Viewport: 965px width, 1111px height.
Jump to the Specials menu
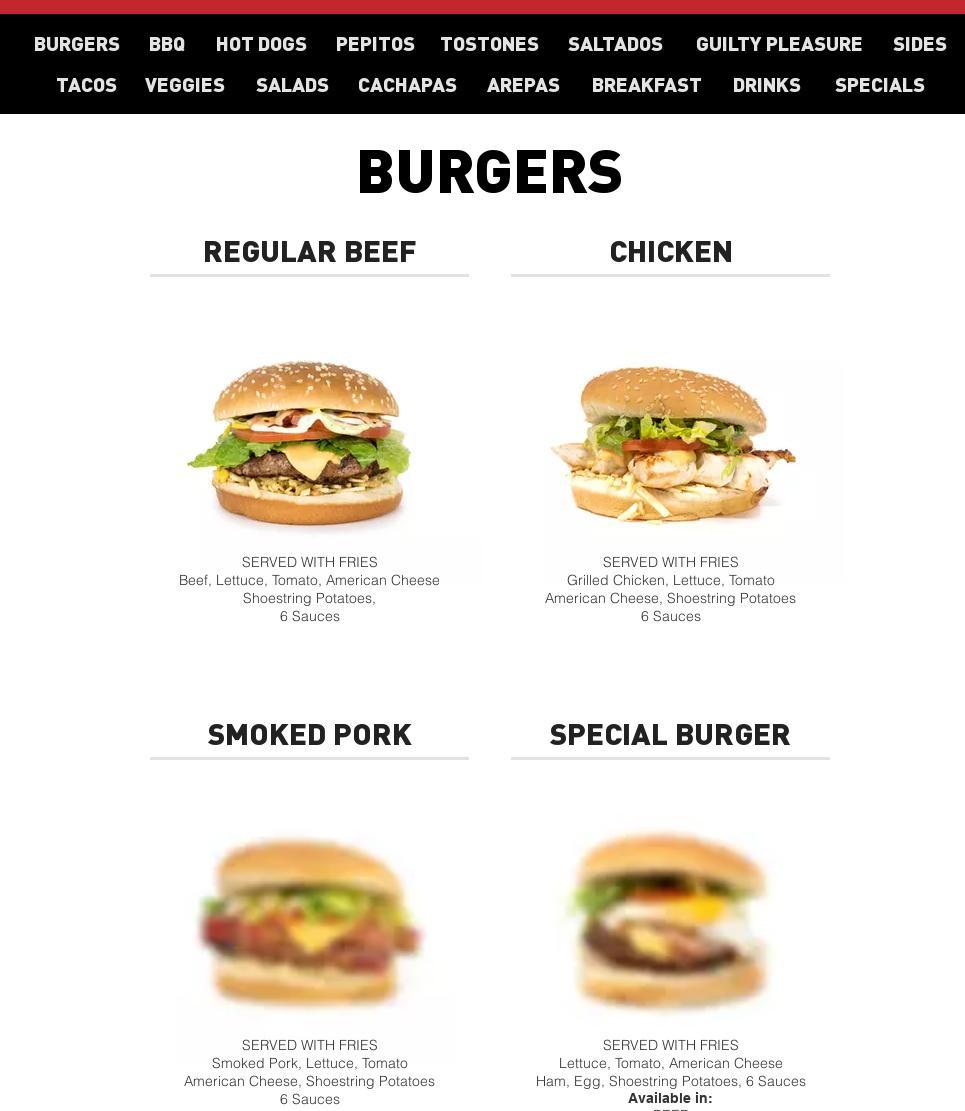879,85
